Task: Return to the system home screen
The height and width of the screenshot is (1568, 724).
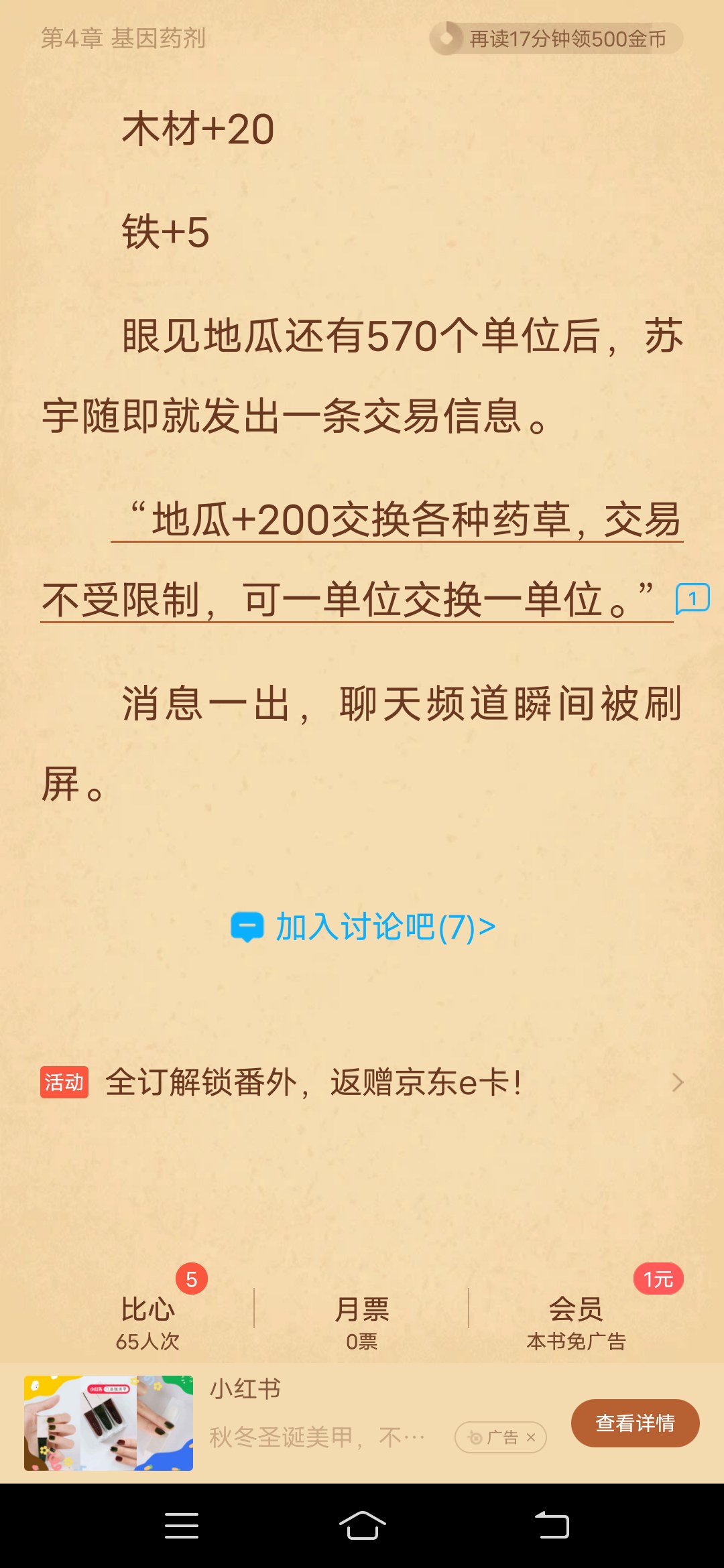Action: [x=362, y=1526]
